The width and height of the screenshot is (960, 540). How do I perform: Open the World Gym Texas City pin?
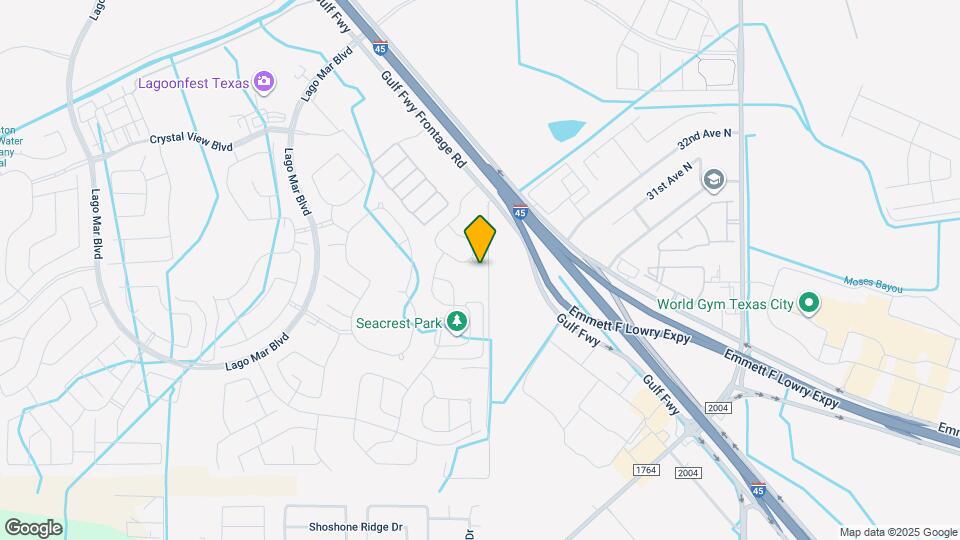[809, 303]
